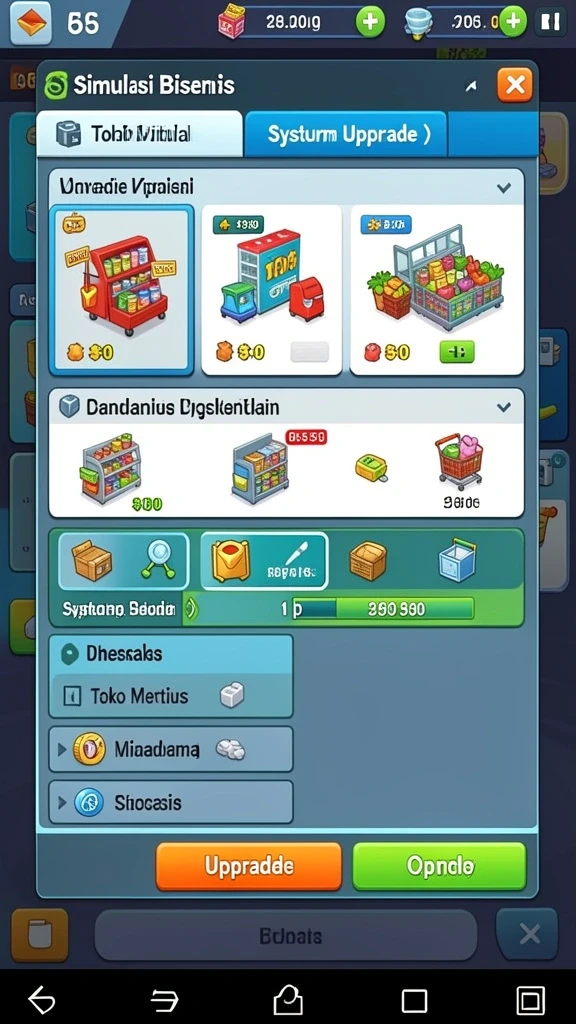Tap the orange Upprade button
The image size is (576, 1024).
pos(248,866)
